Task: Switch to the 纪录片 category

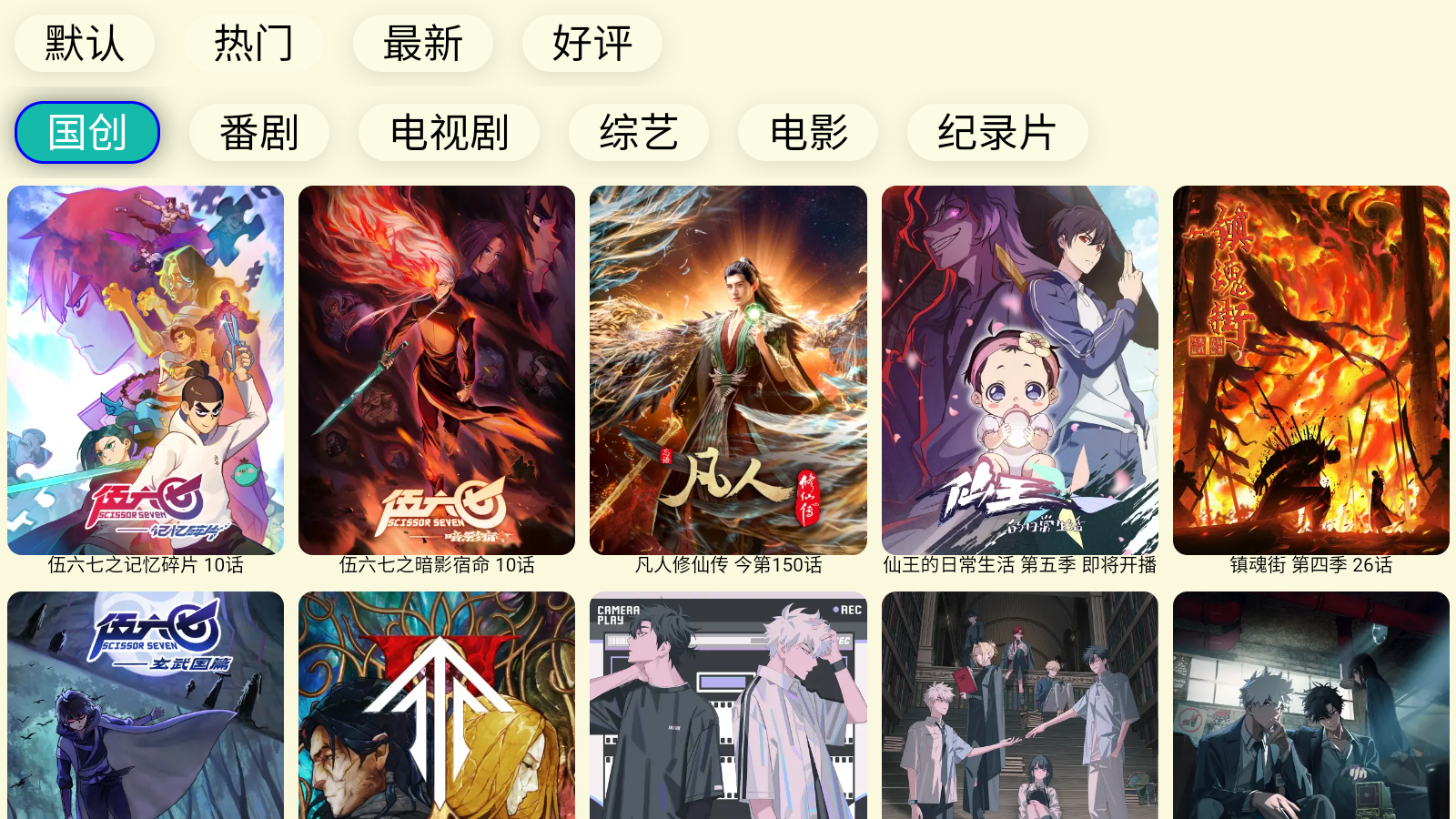Action: 996,132
